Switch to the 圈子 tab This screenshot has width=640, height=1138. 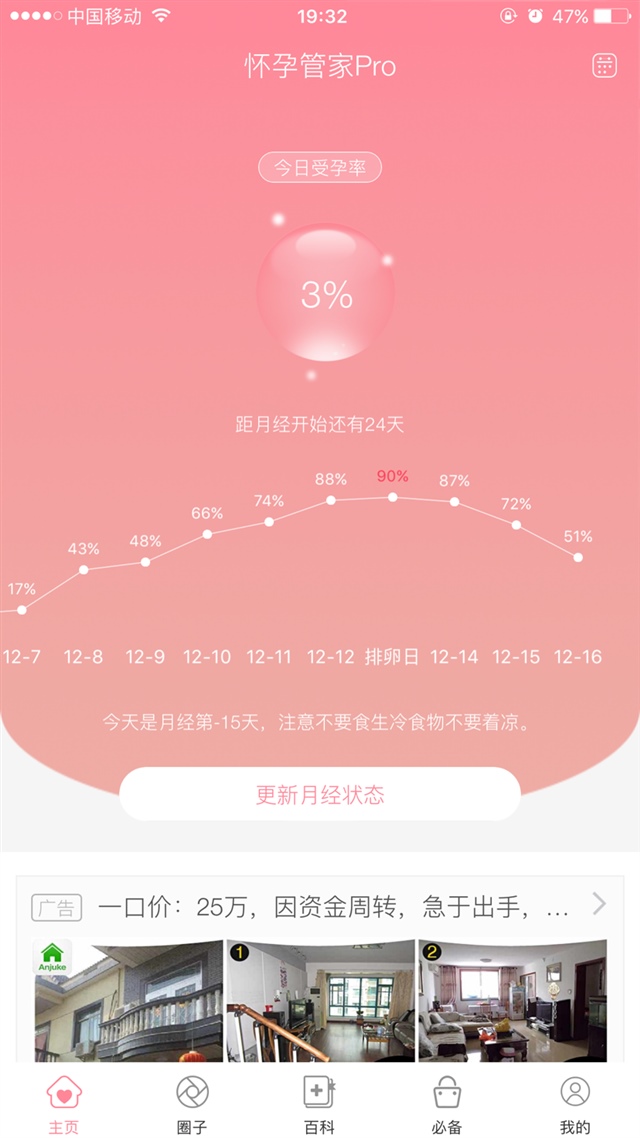point(192,1102)
